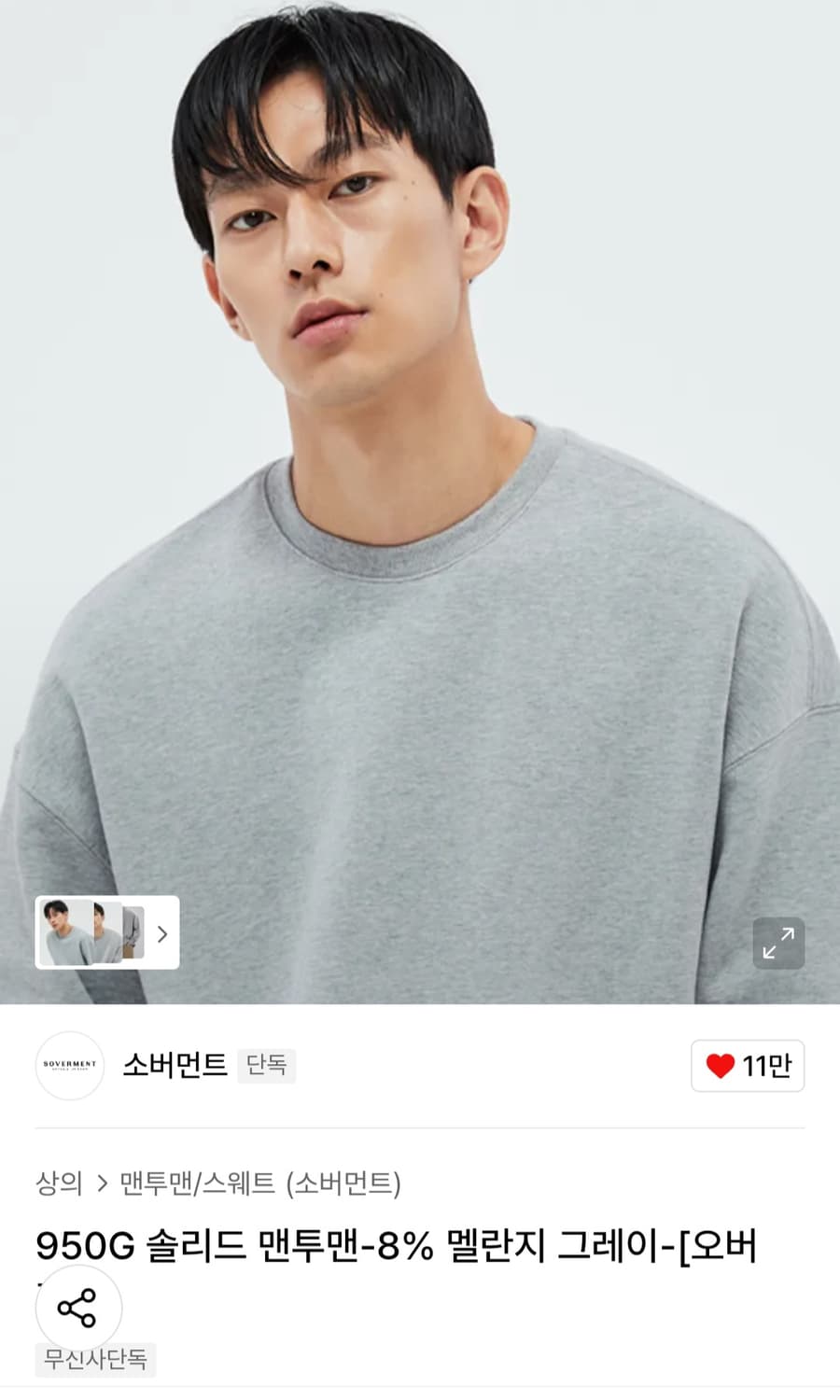Expand the breadcrumb chevron after 상의

pyautogui.click(x=101, y=1183)
